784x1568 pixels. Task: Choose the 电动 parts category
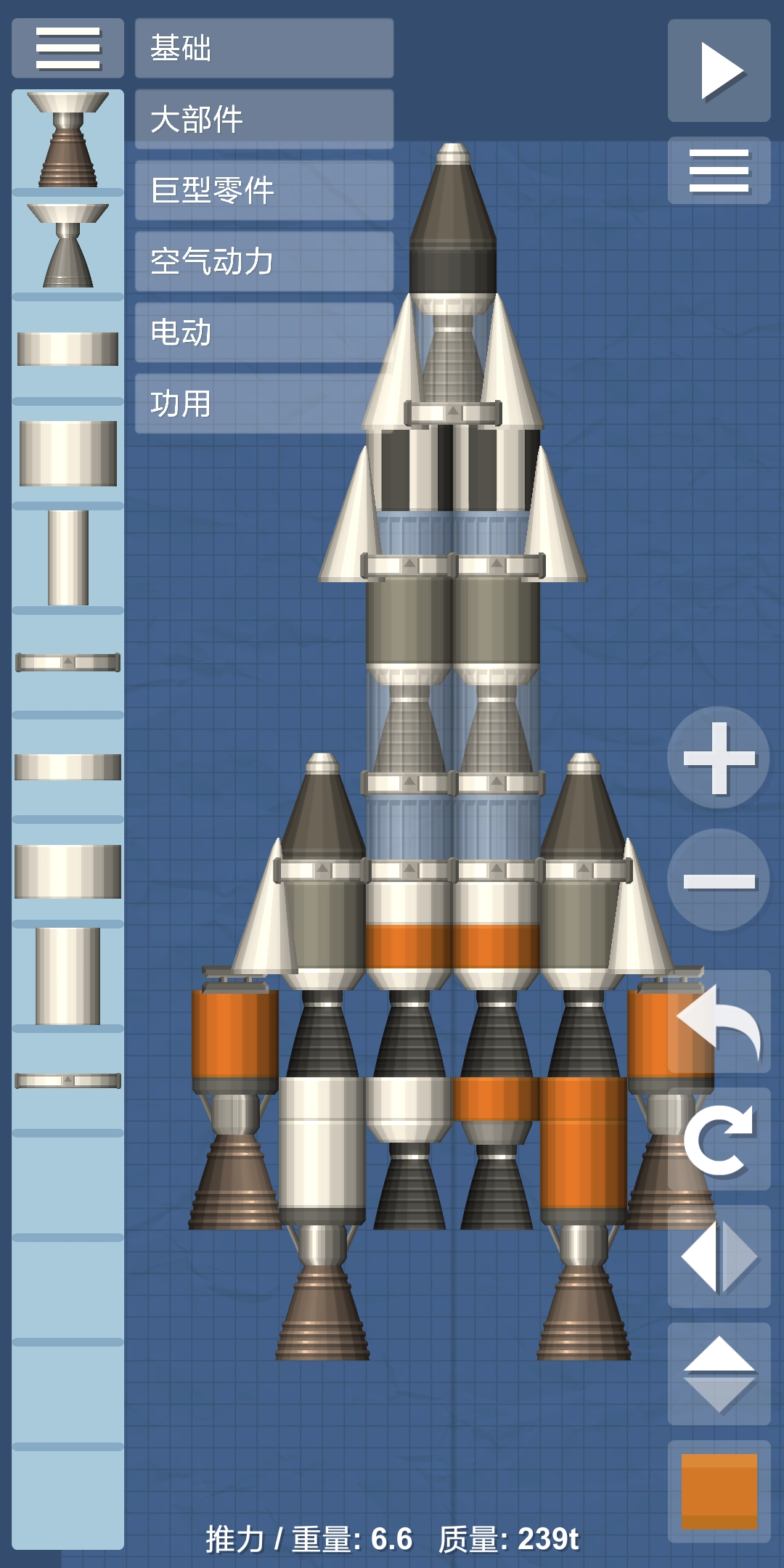pos(264,332)
